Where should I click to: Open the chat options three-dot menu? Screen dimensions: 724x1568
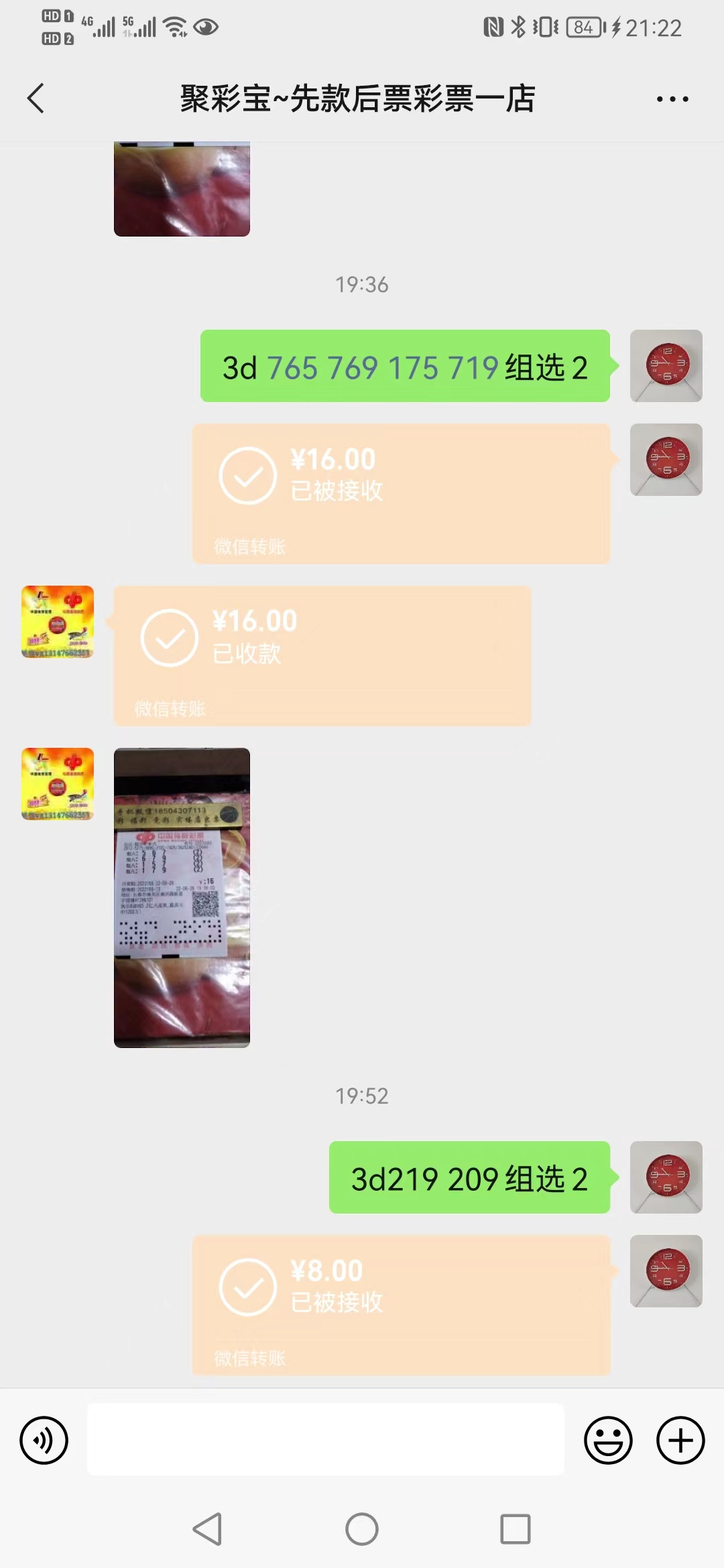click(672, 99)
